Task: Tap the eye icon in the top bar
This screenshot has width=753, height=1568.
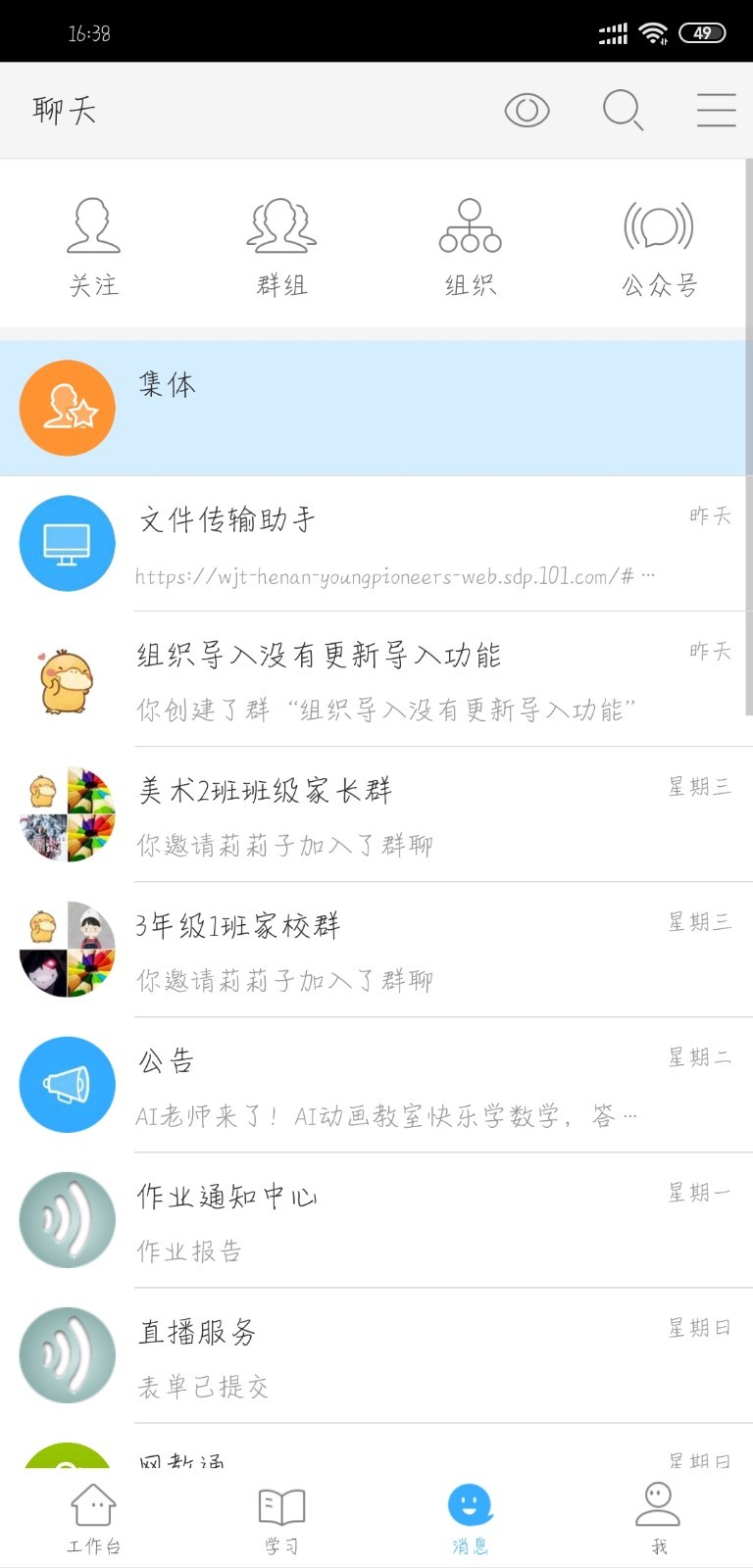Action: (527, 111)
